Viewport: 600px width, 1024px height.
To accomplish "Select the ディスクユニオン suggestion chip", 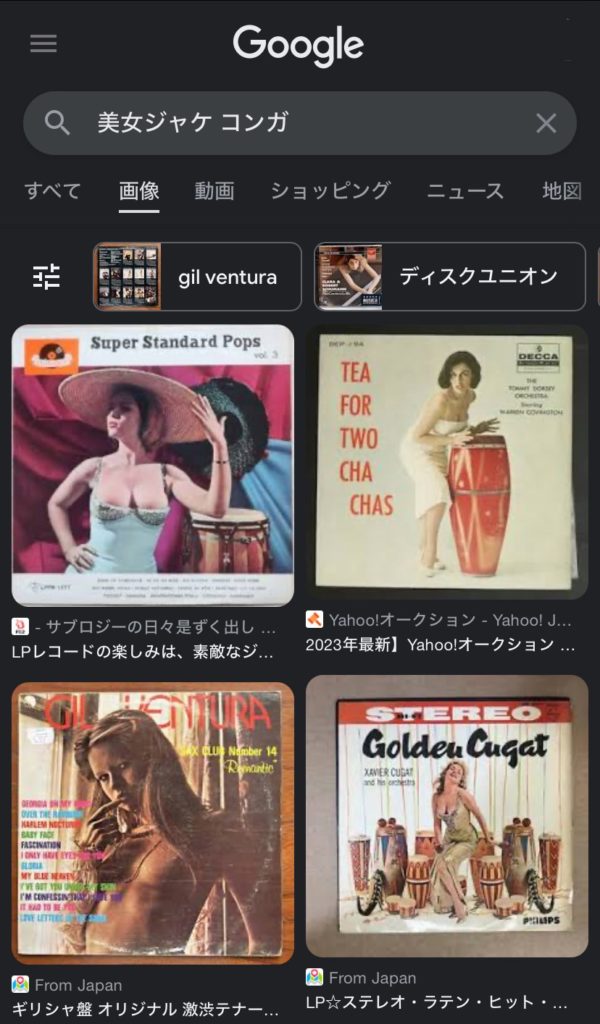I will [449, 277].
